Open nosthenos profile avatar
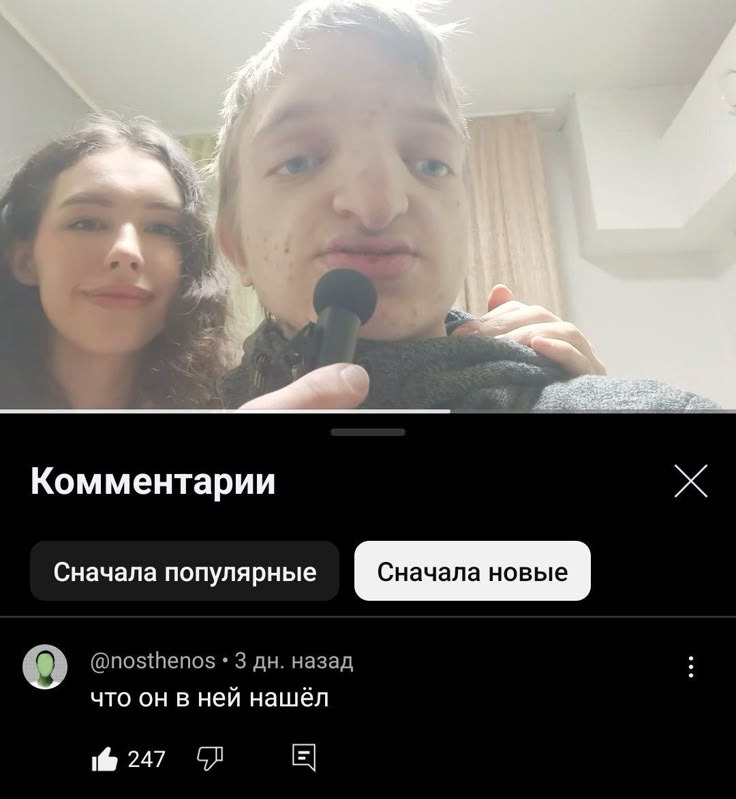Image resolution: width=736 pixels, height=799 pixels. click(x=45, y=667)
